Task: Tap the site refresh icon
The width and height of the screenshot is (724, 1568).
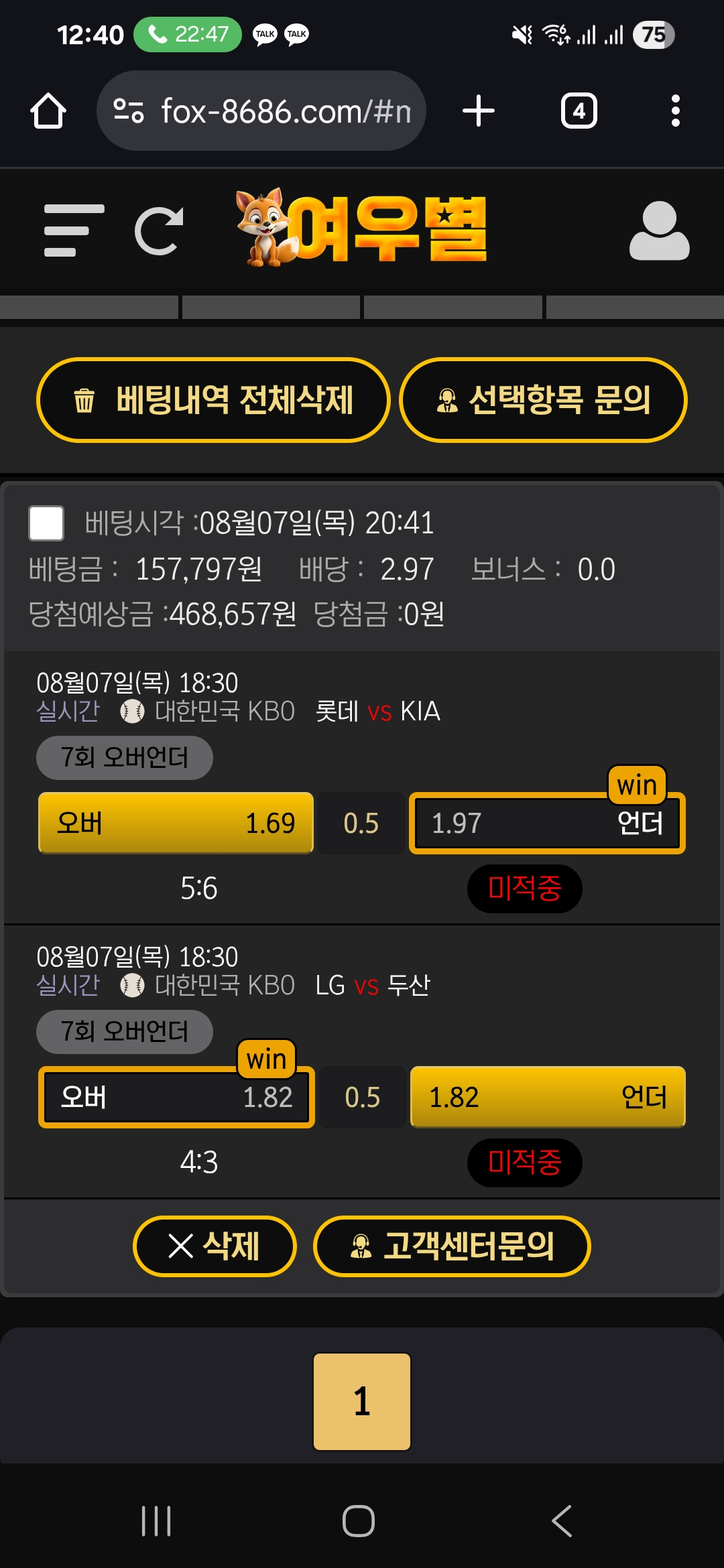Action: [x=159, y=231]
